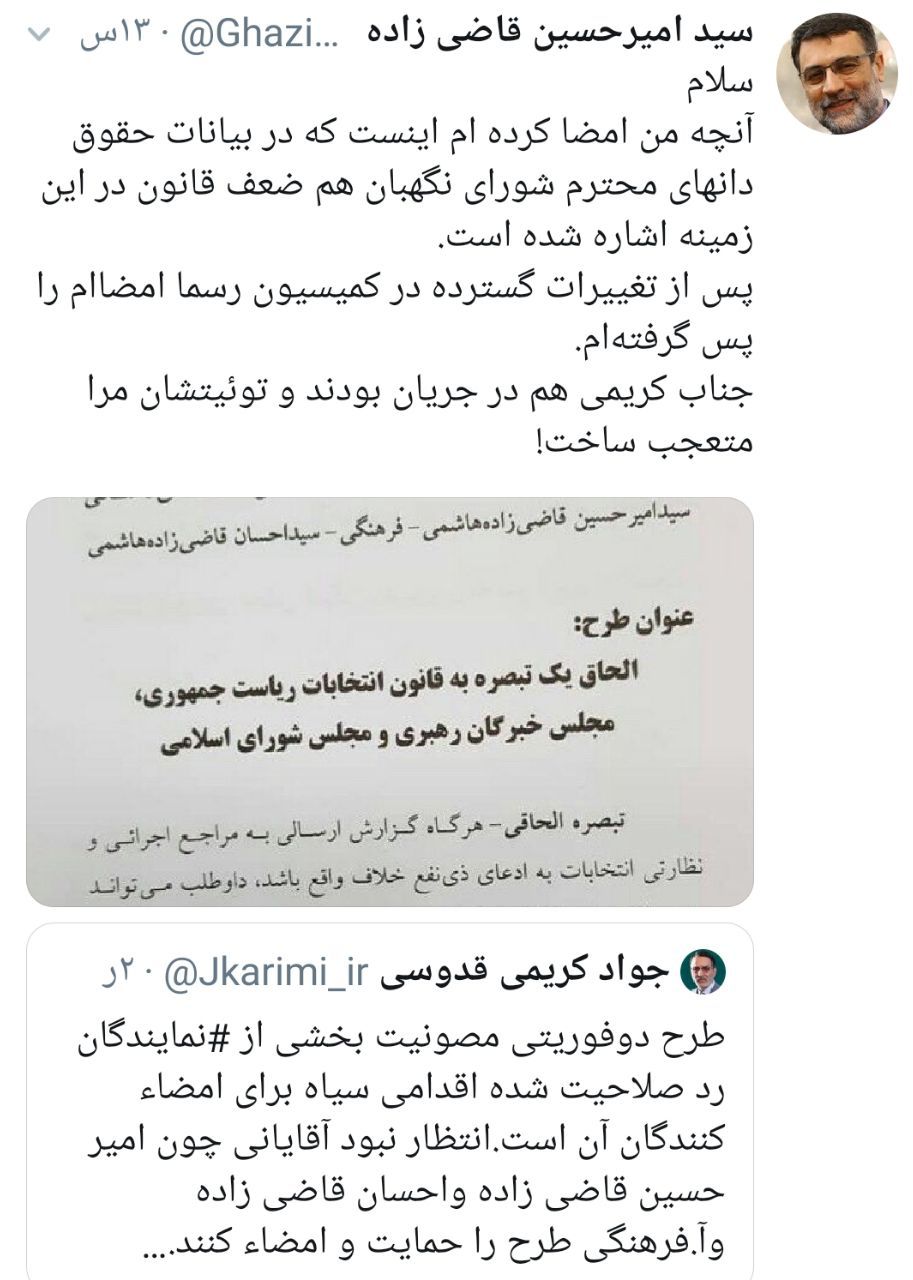Viewport: 913px width, 1280px height.
Task: Open Amirhossein Ghazizadeh's profile picture
Action: click(x=835, y=73)
